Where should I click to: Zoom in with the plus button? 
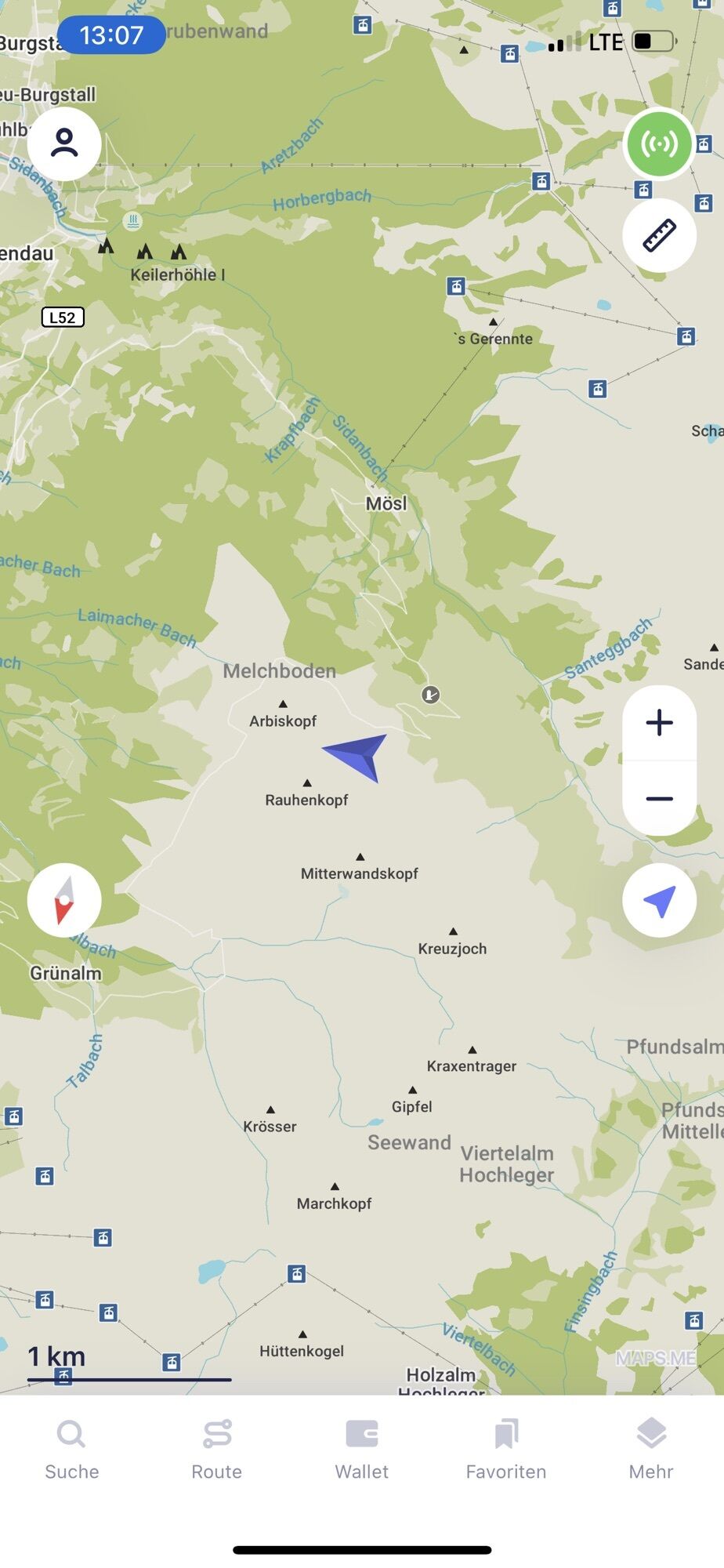(x=659, y=722)
